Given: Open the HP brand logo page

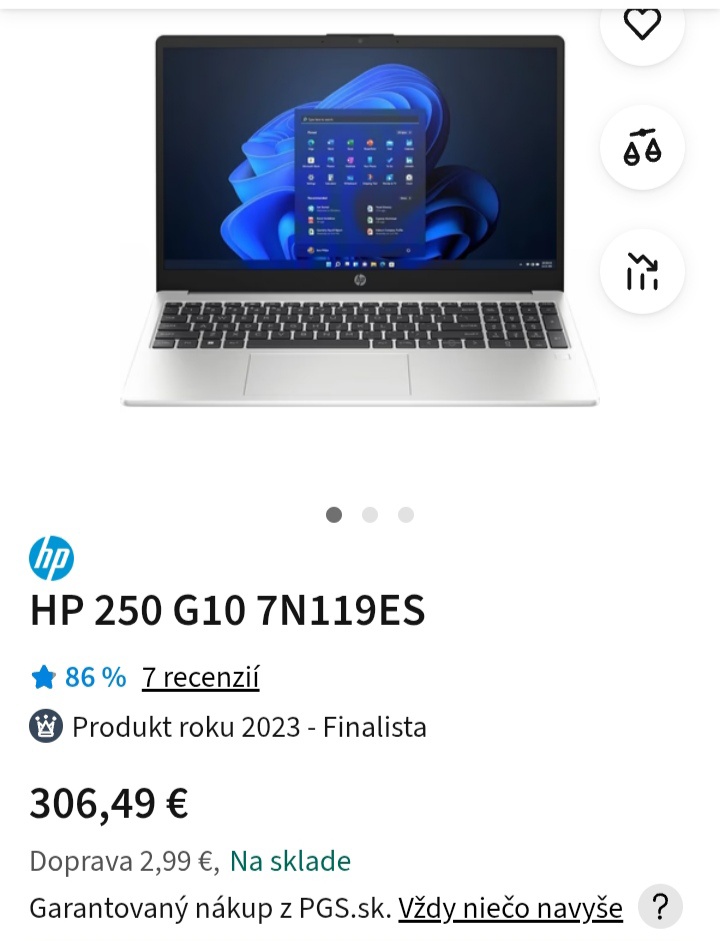Looking at the screenshot, I should tap(51, 558).
